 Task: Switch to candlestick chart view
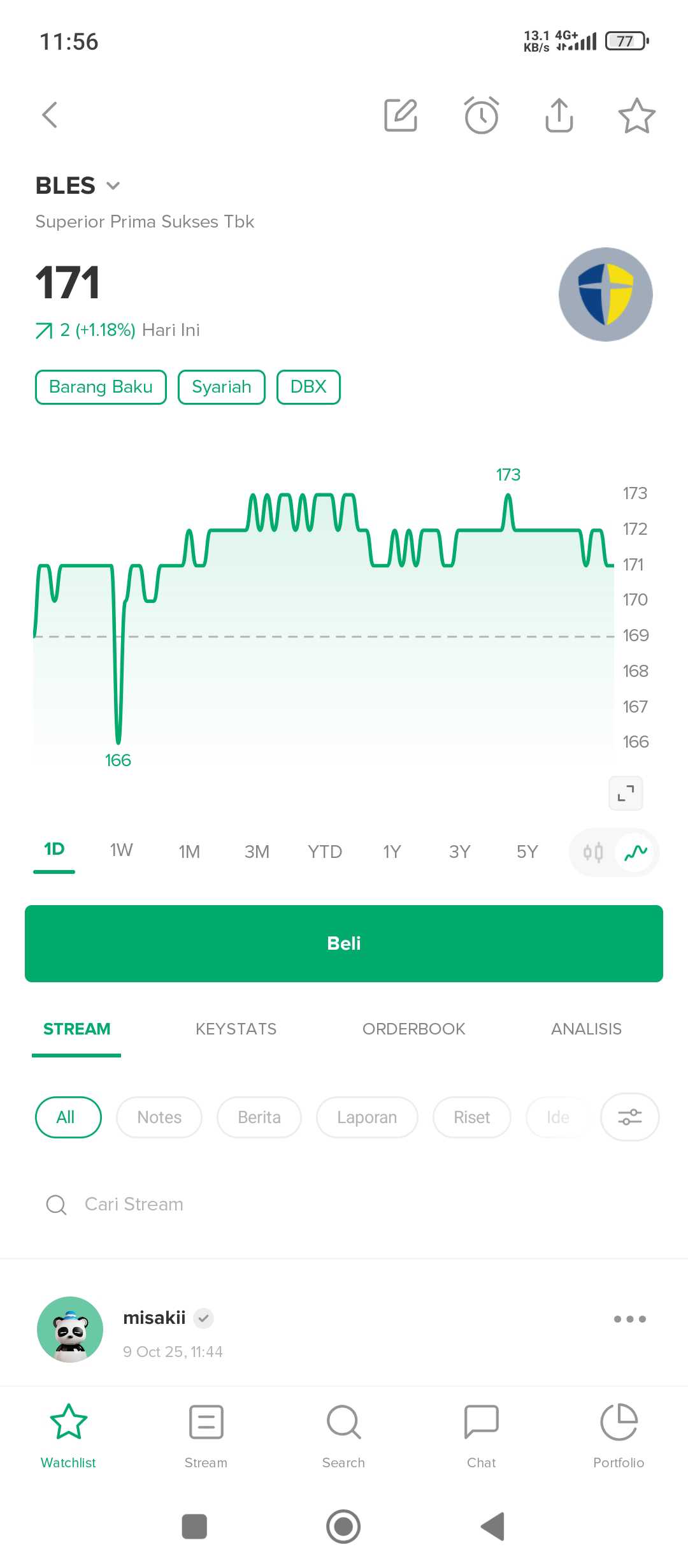point(593,852)
